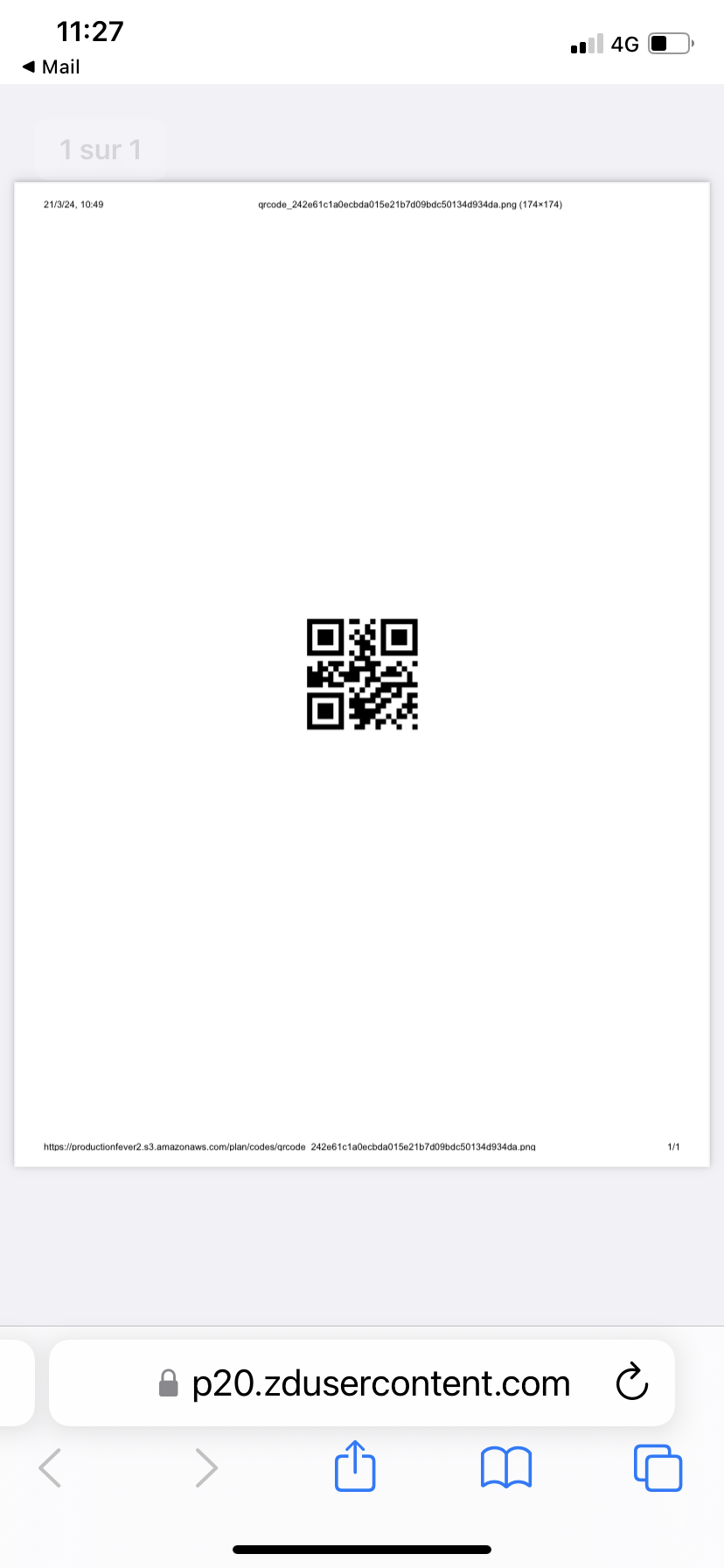Return to the Mail app
The width and height of the screenshot is (724, 1568).
(x=51, y=67)
